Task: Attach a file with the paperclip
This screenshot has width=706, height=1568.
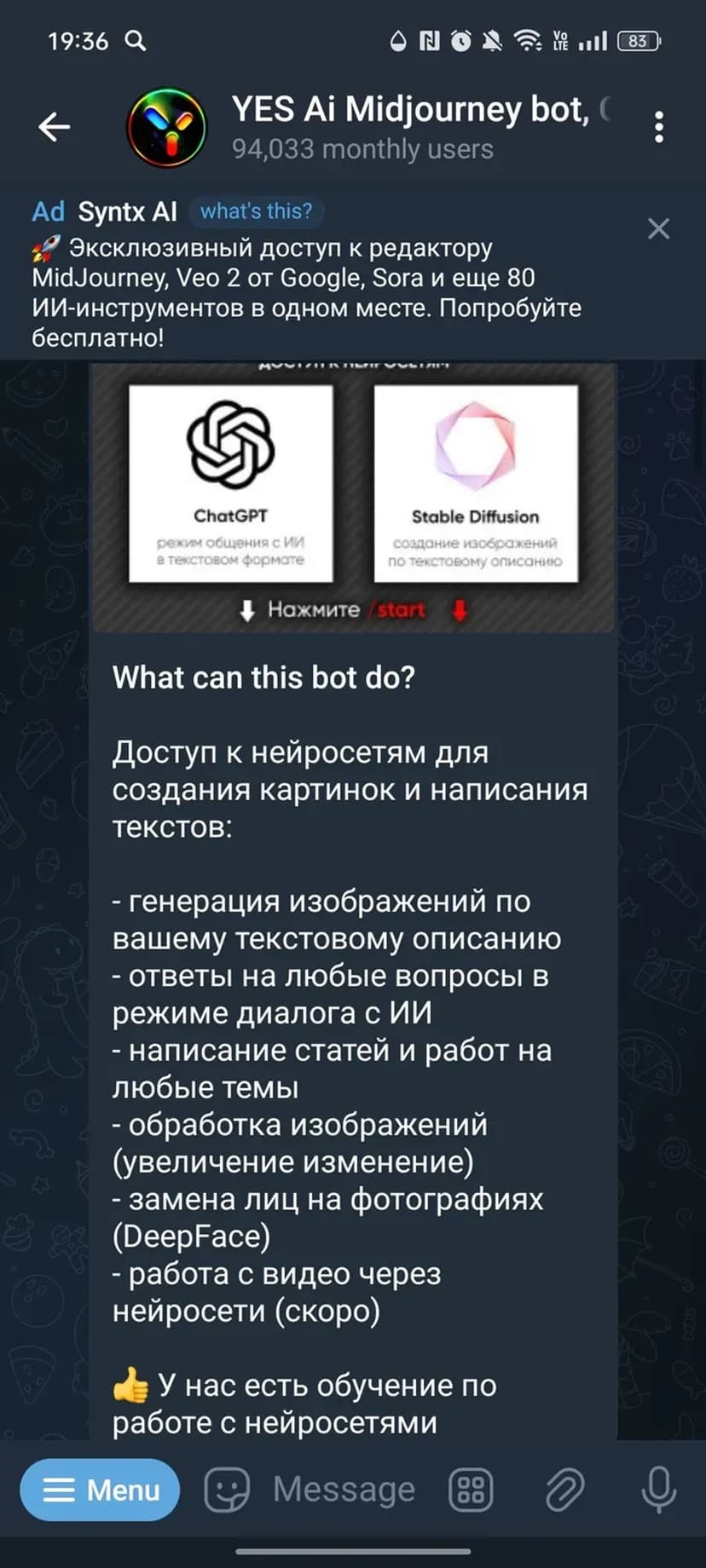Action: 564,1490
